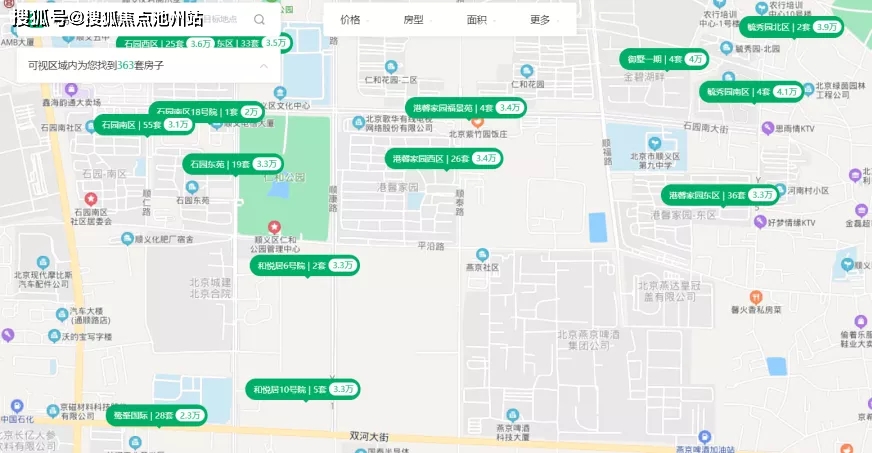Viewport: 872px width, 453px height.
Task: Select the 毓秀园南区 4套 marker
Action: click(751, 91)
